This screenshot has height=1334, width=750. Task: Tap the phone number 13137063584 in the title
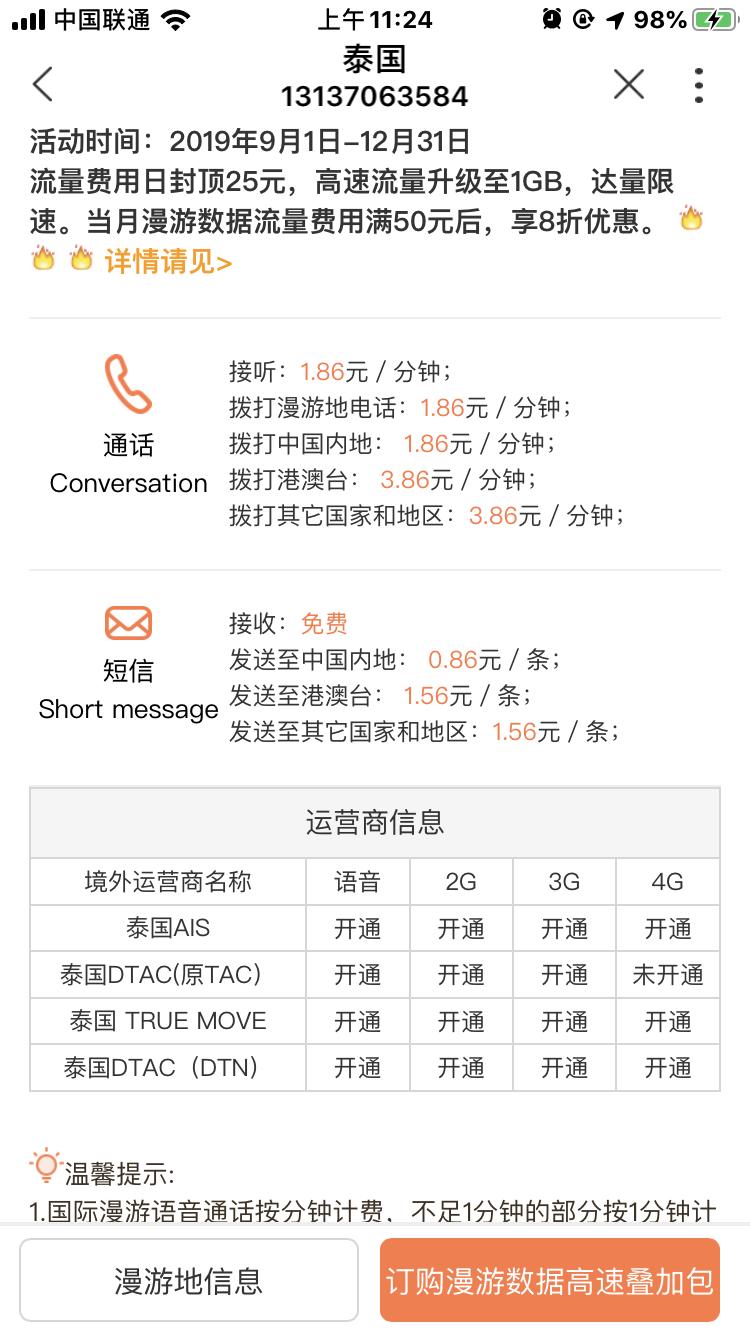375,97
